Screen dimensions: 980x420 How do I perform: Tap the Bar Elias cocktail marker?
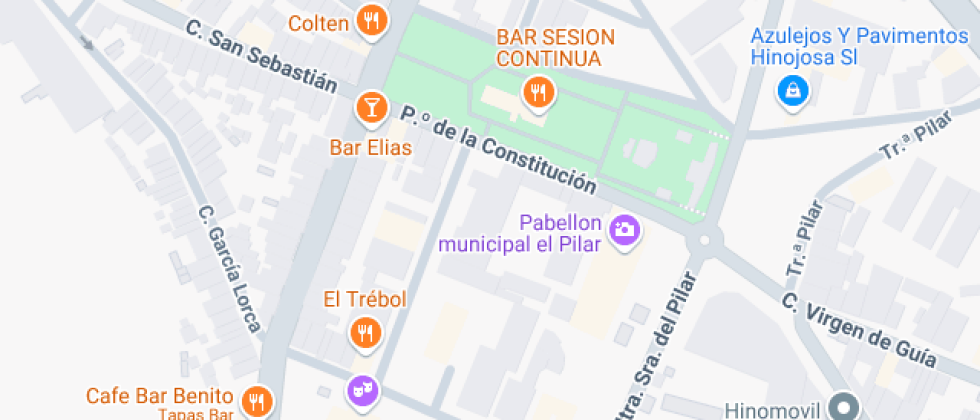point(370,106)
